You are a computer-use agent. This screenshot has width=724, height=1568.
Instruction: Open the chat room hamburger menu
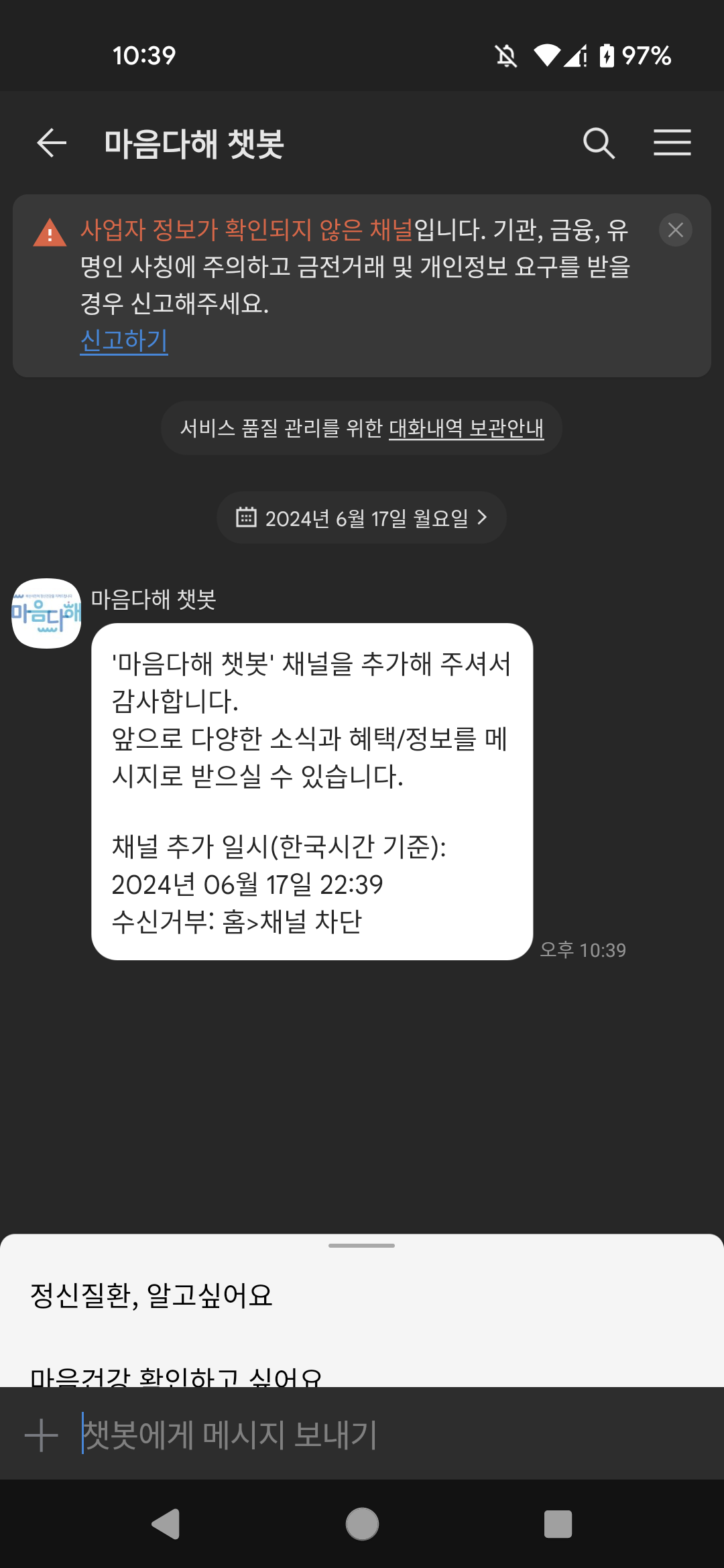pyautogui.click(x=672, y=143)
